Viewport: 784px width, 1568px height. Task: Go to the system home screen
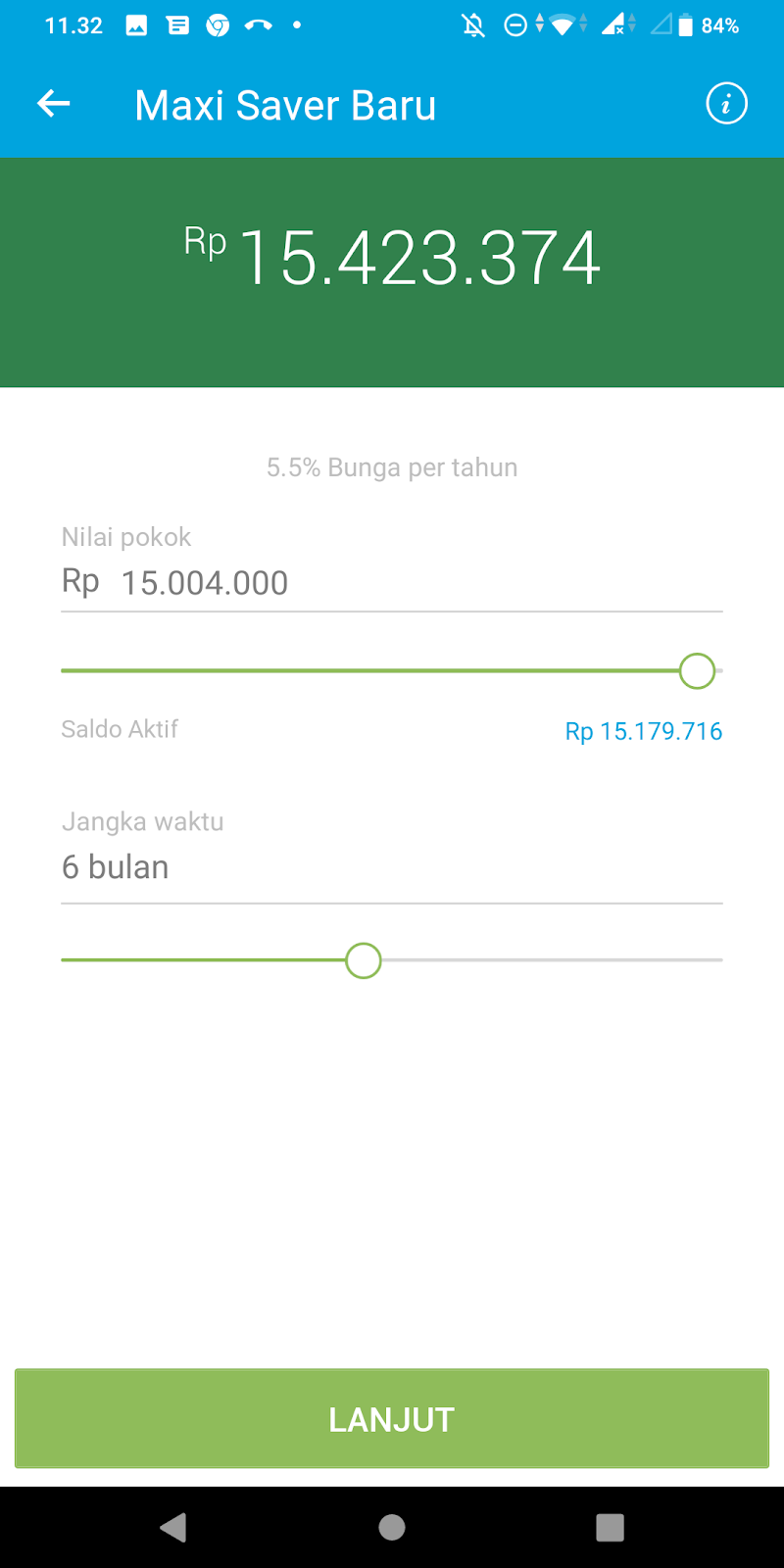tap(392, 1527)
